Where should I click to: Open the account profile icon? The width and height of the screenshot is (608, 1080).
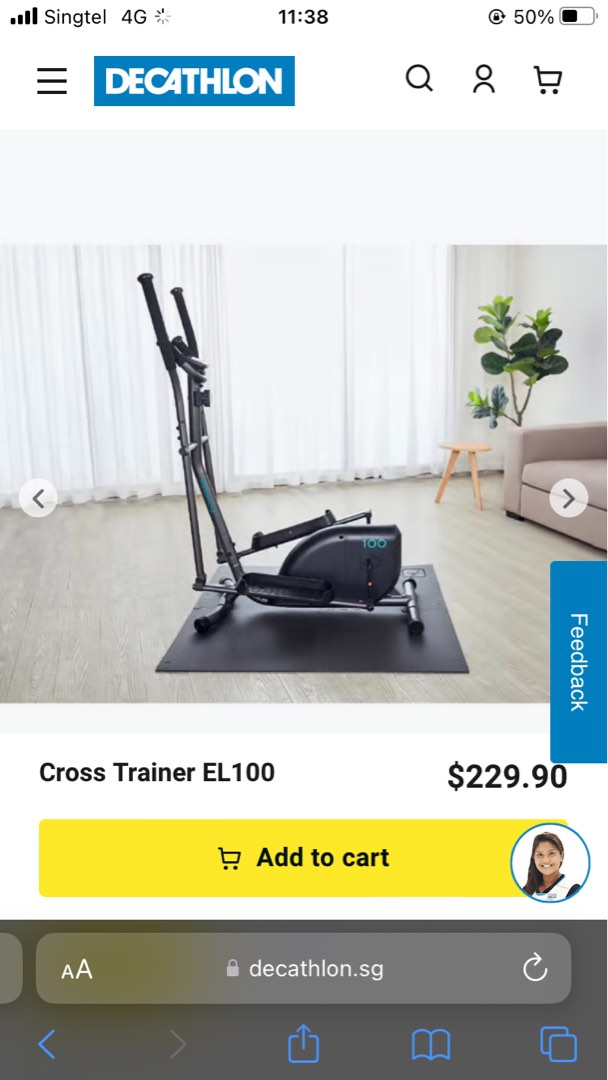[484, 79]
